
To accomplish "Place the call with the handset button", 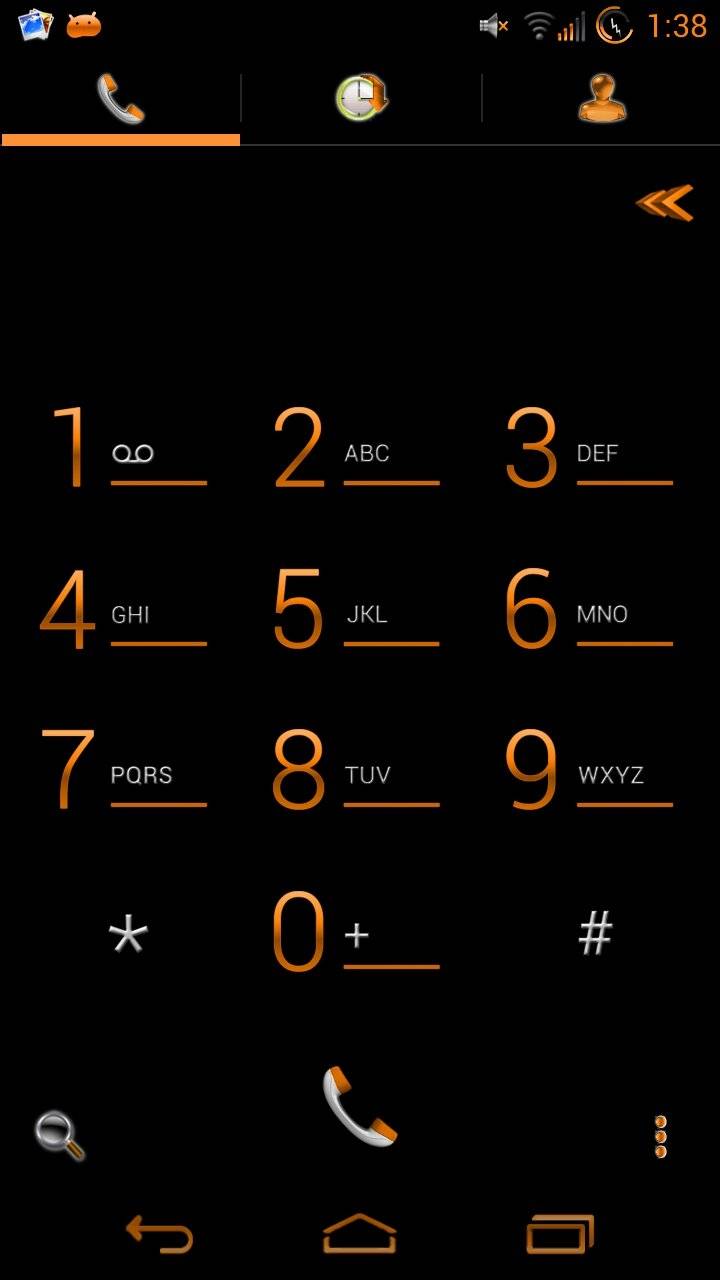I will tap(360, 1105).
